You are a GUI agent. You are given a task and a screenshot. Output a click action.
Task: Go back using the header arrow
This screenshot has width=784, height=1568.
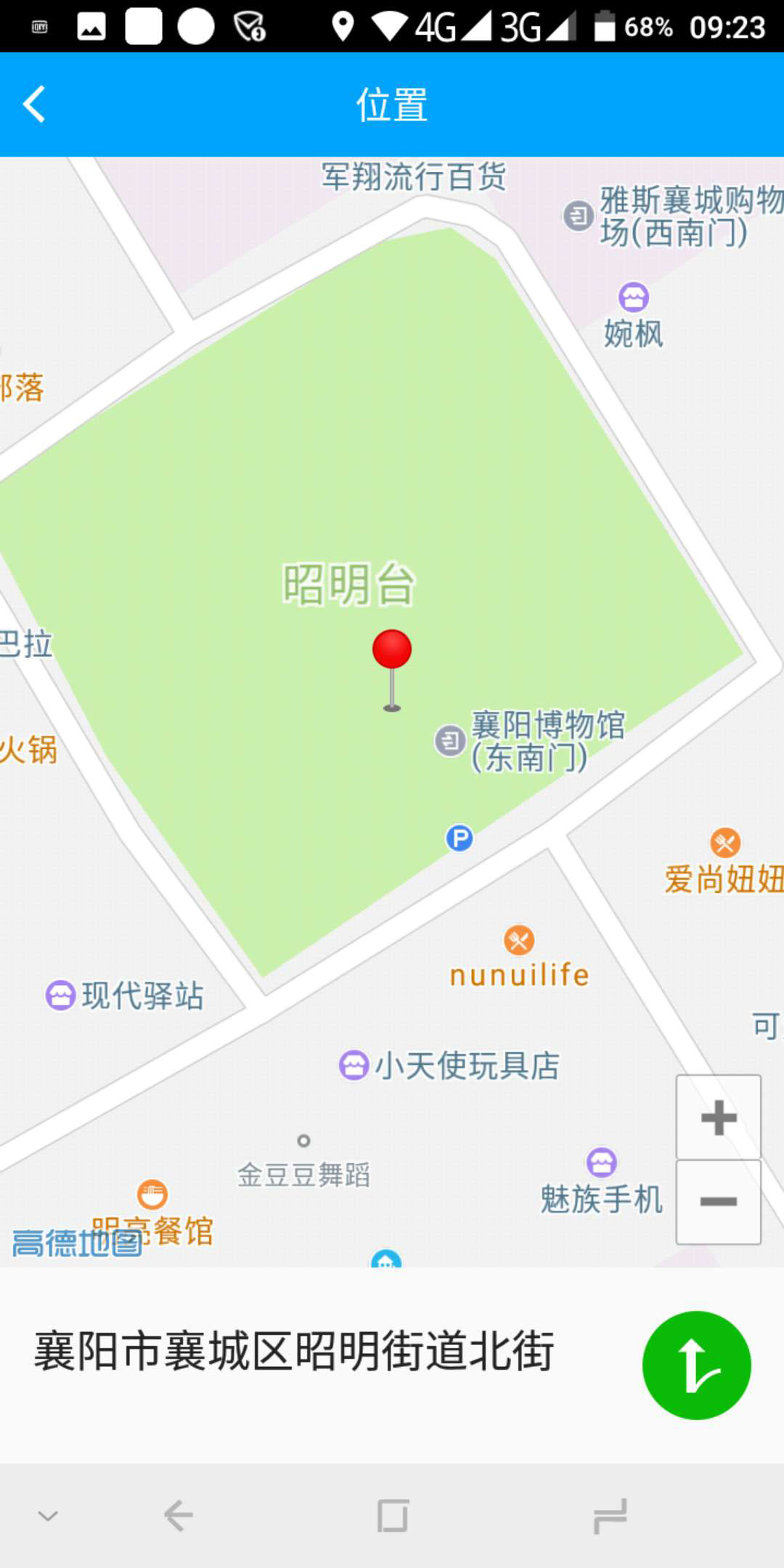click(x=34, y=105)
